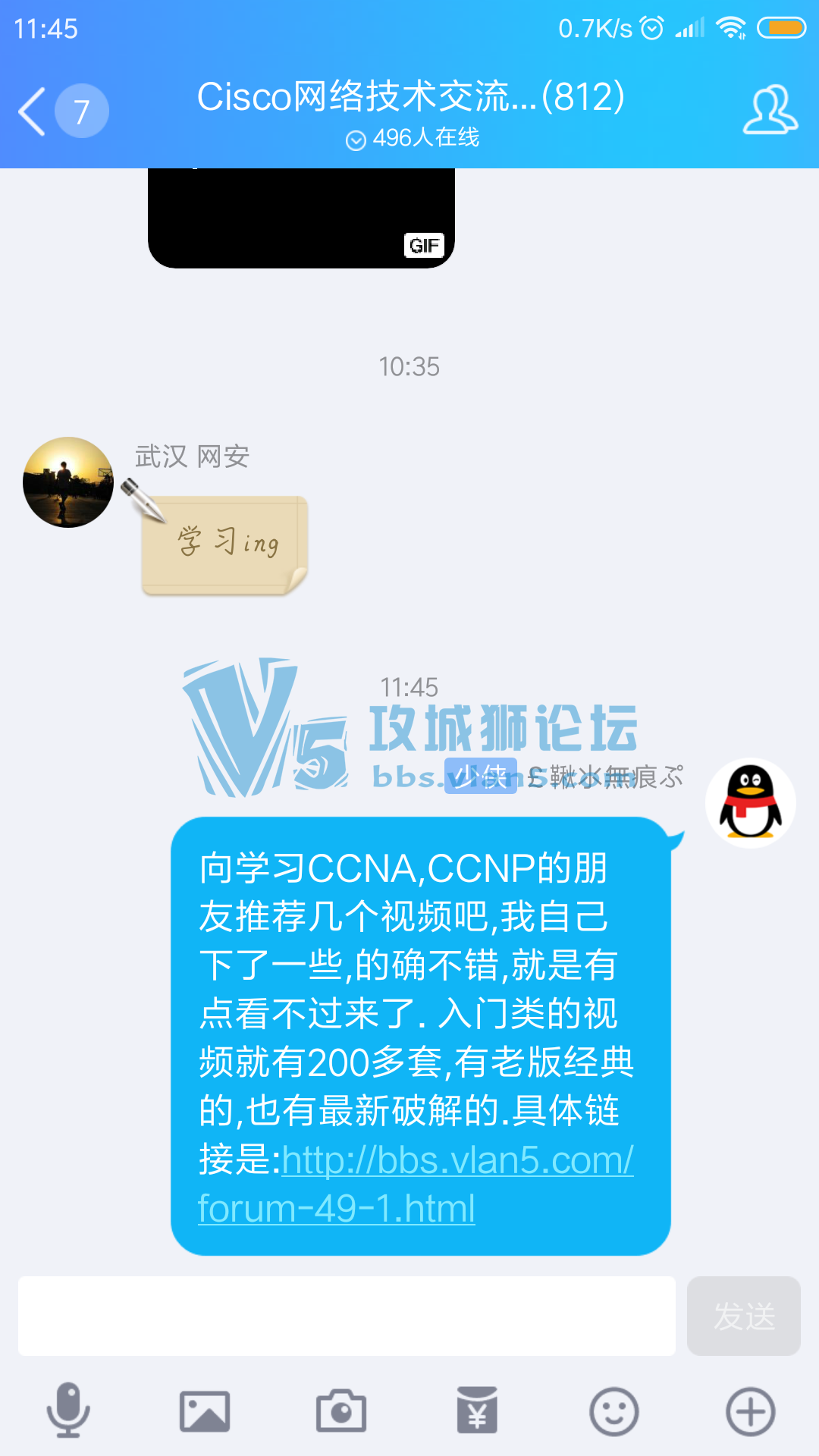This screenshot has width=819, height=1456.
Task: Open the penguin avatar profile
Action: [750, 803]
